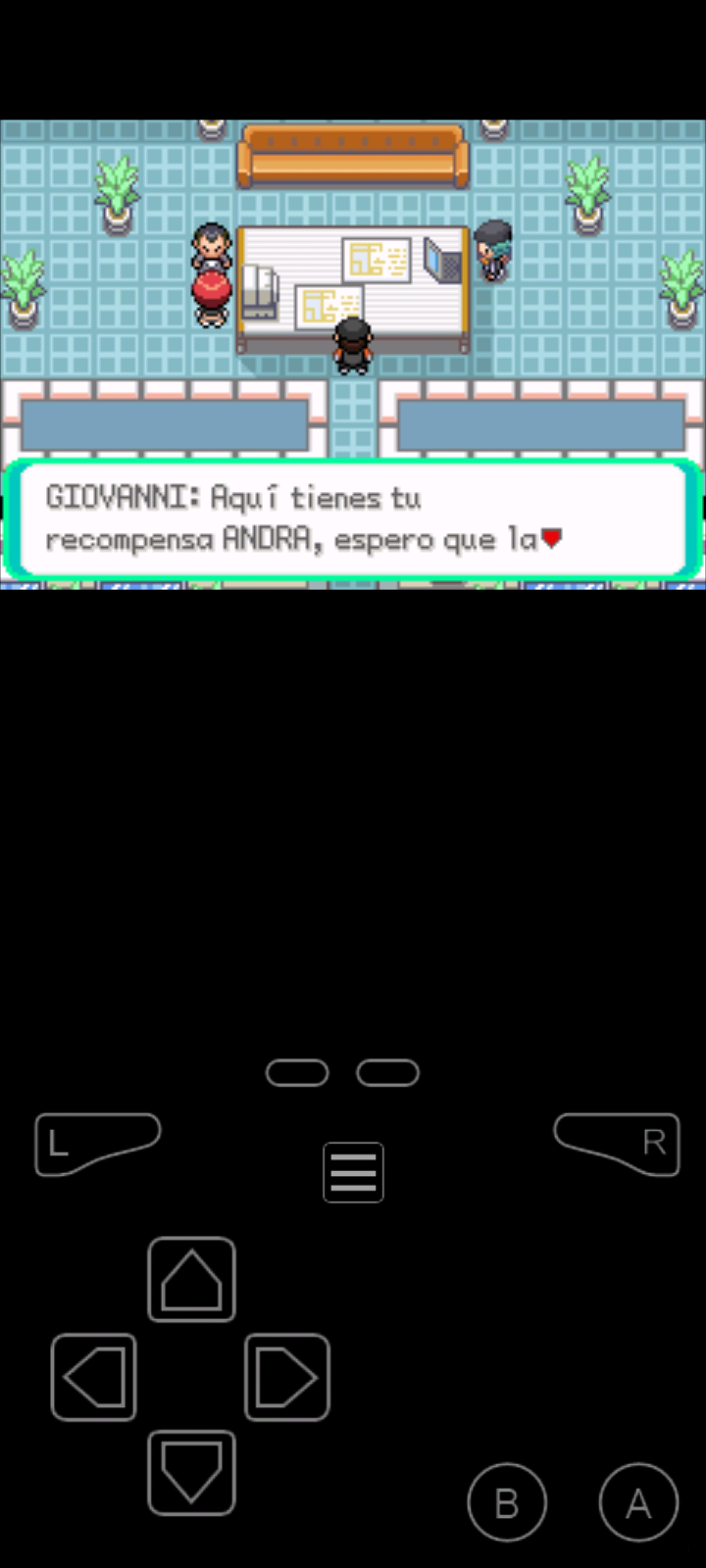Tap the D-pad left arrow
Screen dimensions: 706x1568
pos(94,1377)
